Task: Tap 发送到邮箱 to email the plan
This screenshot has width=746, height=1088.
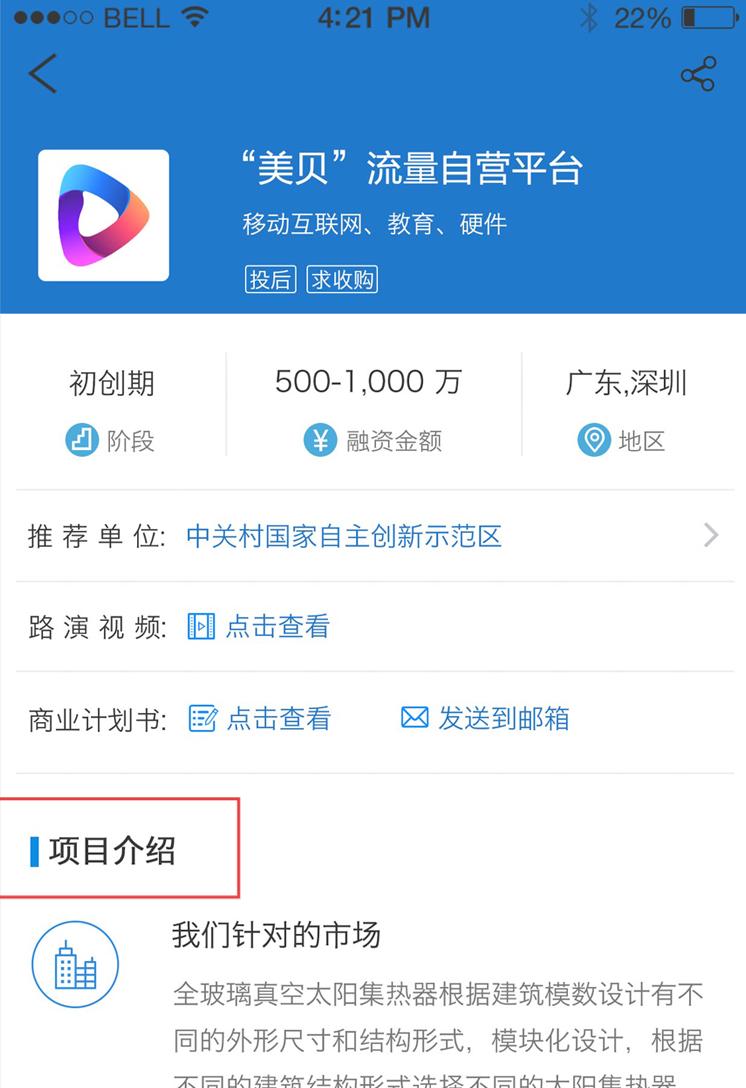Action: [x=486, y=718]
